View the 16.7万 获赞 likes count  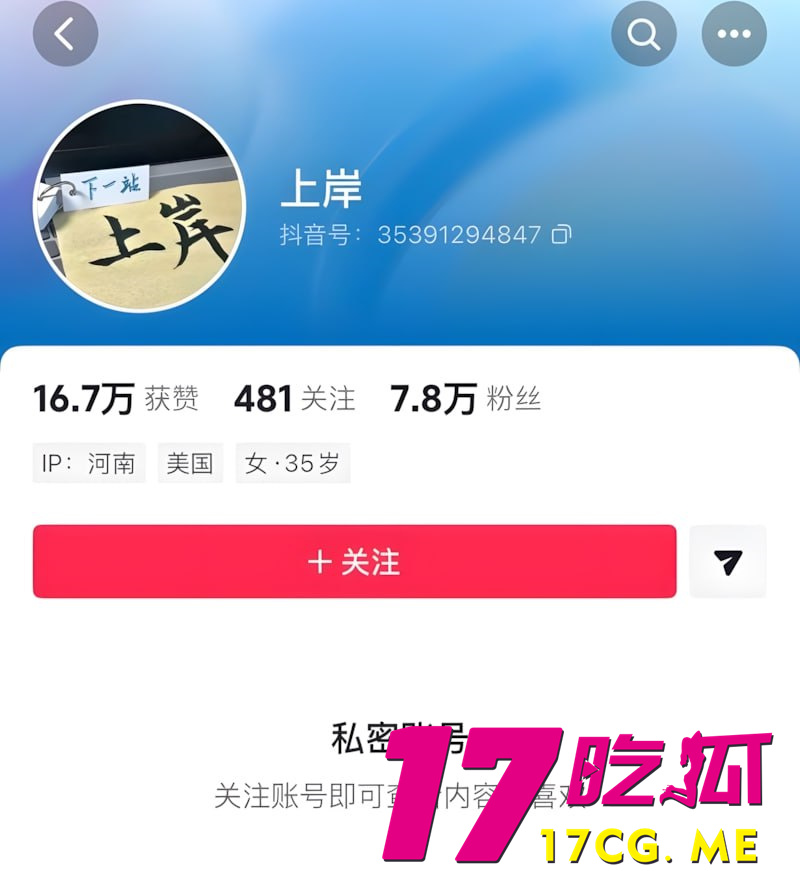click(115, 399)
